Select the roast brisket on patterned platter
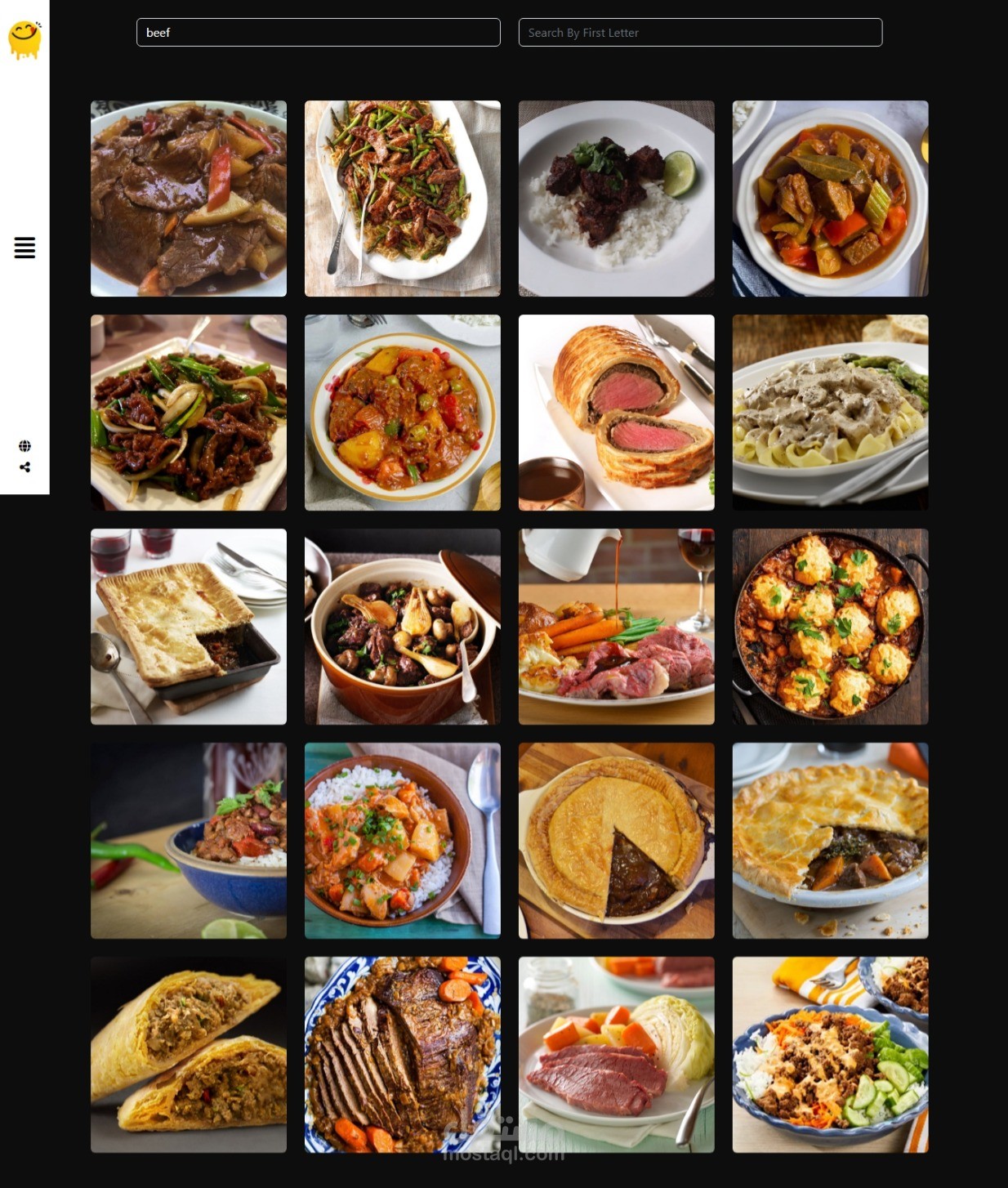The width and height of the screenshot is (1008, 1188). (x=402, y=1054)
